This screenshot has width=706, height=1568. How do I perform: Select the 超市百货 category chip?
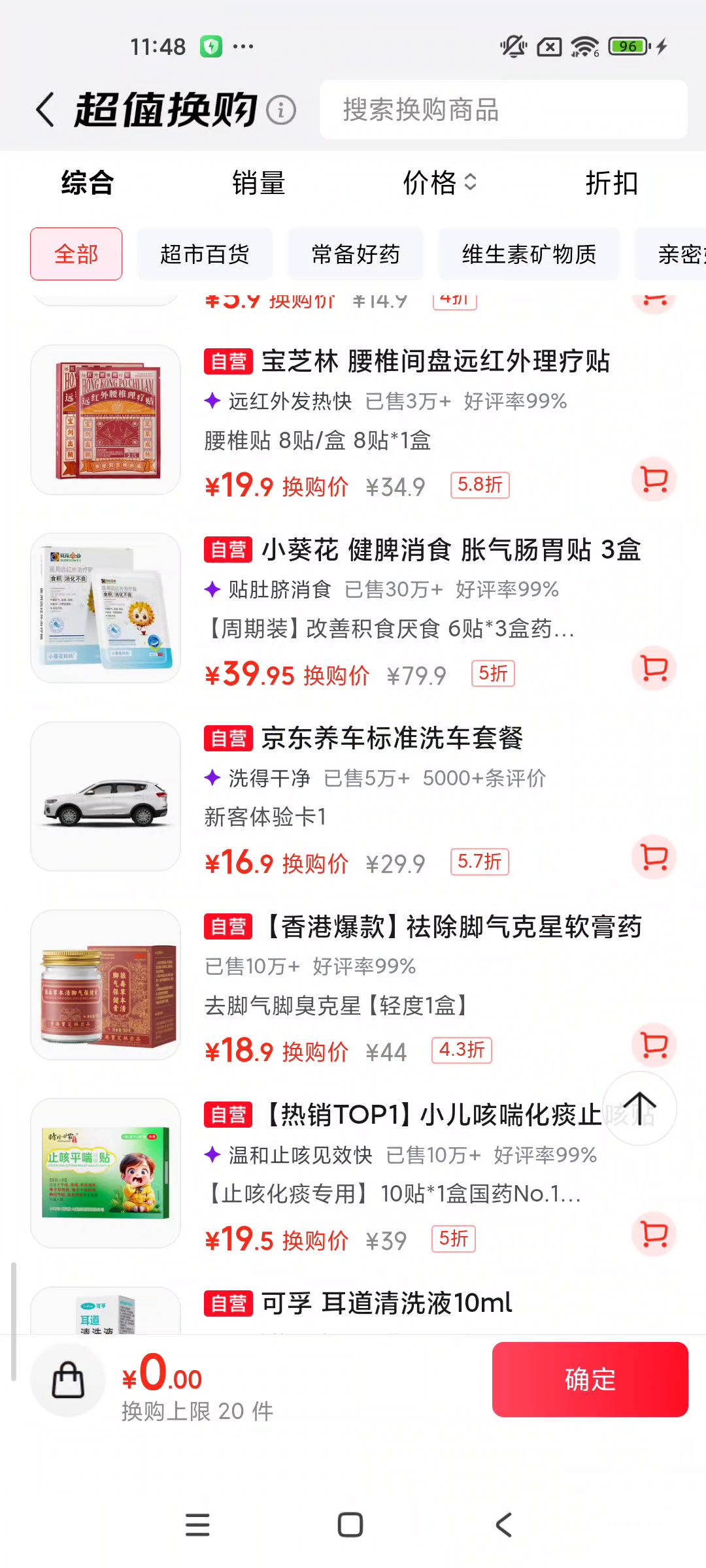pyautogui.click(x=205, y=254)
